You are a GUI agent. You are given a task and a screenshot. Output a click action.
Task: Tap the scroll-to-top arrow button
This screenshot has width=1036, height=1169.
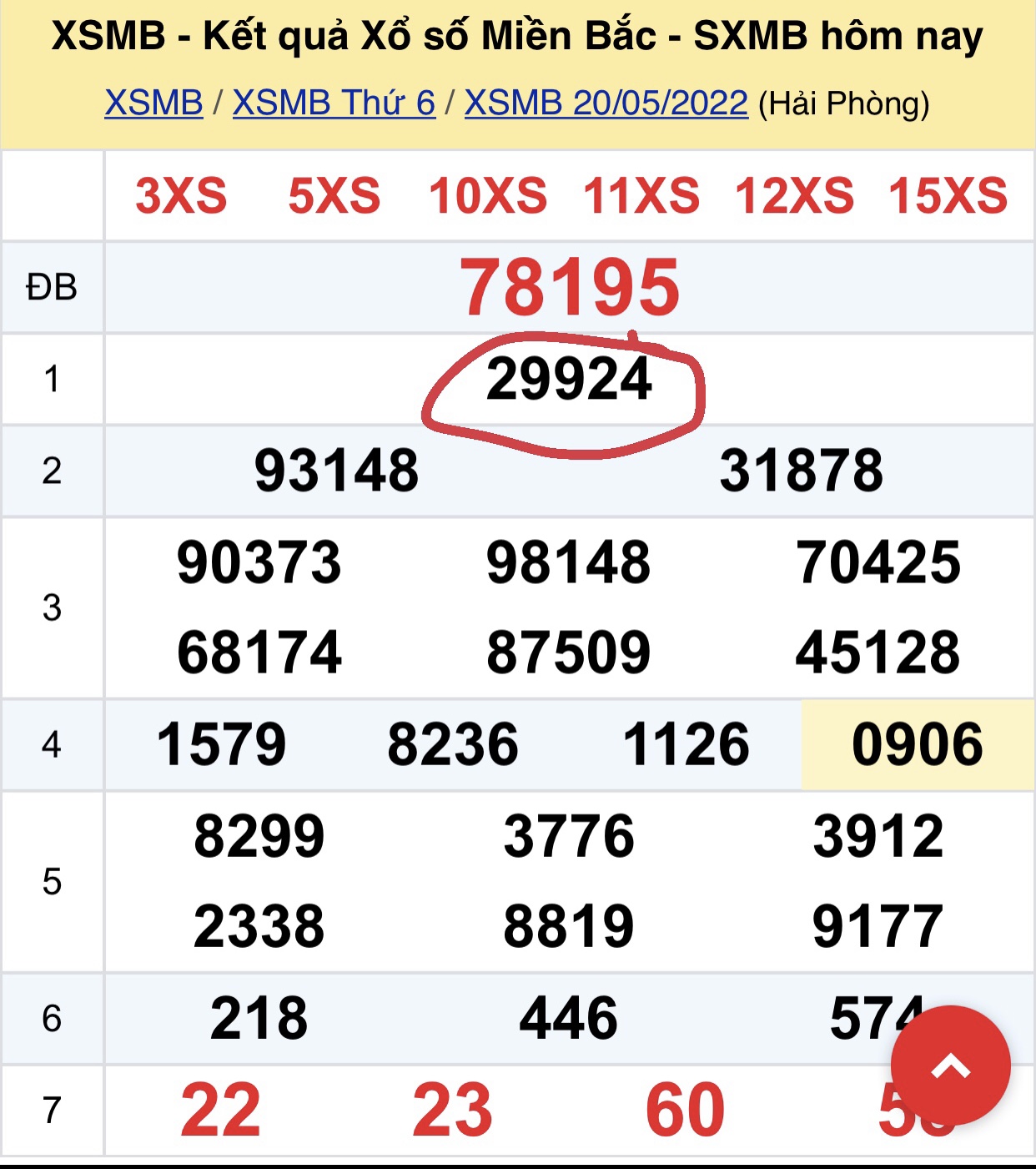click(950, 1066)
